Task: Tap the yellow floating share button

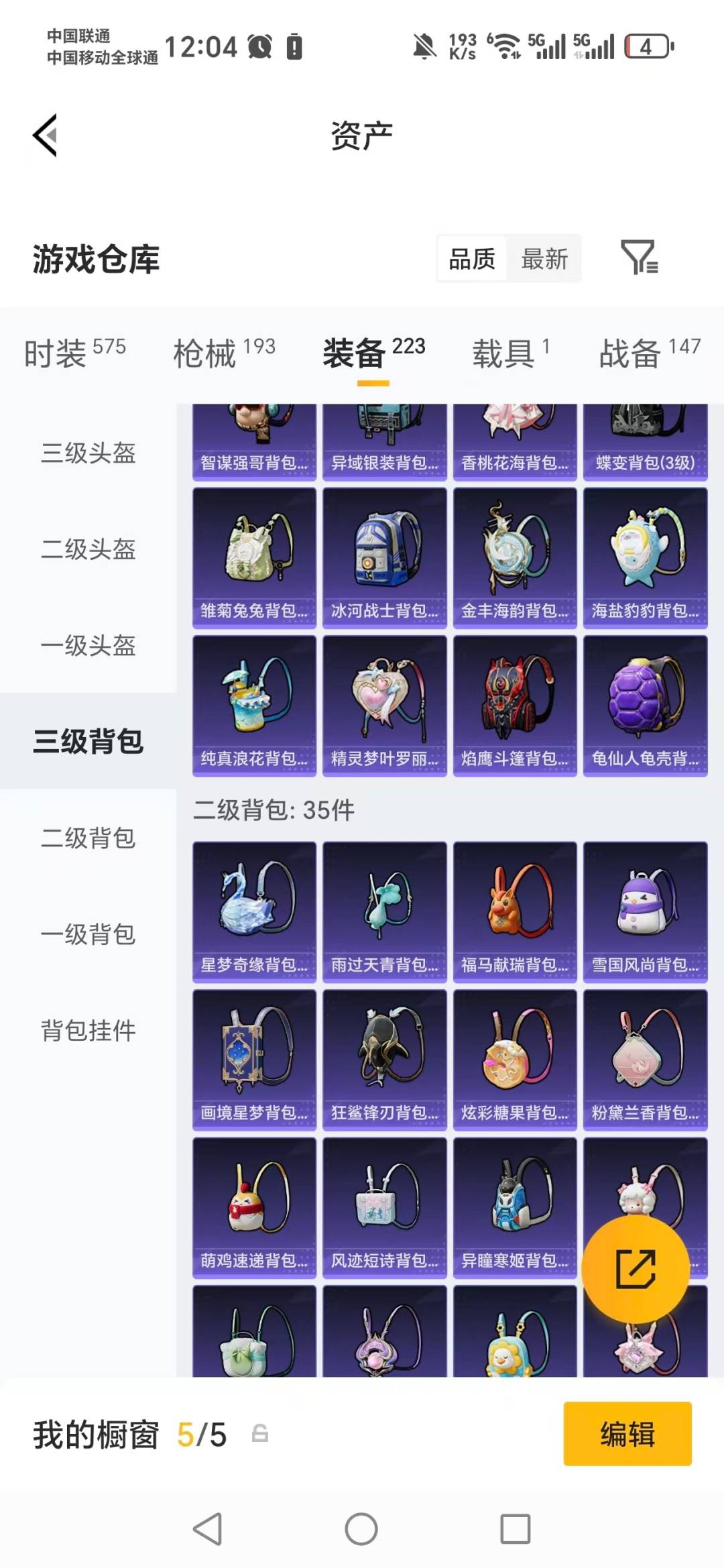Action: [x=636, y=1271]
